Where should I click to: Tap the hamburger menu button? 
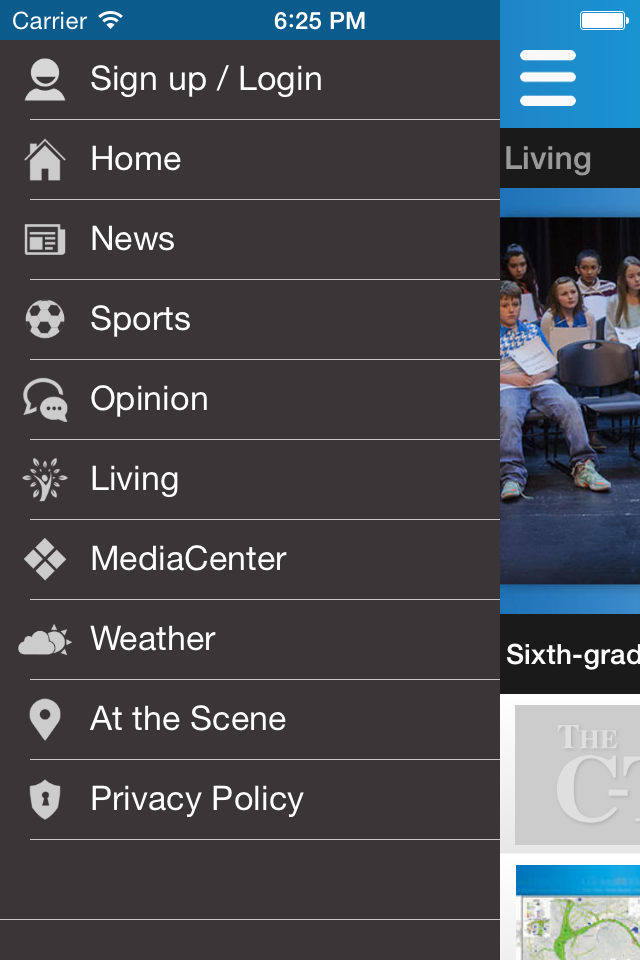[548, 78]
